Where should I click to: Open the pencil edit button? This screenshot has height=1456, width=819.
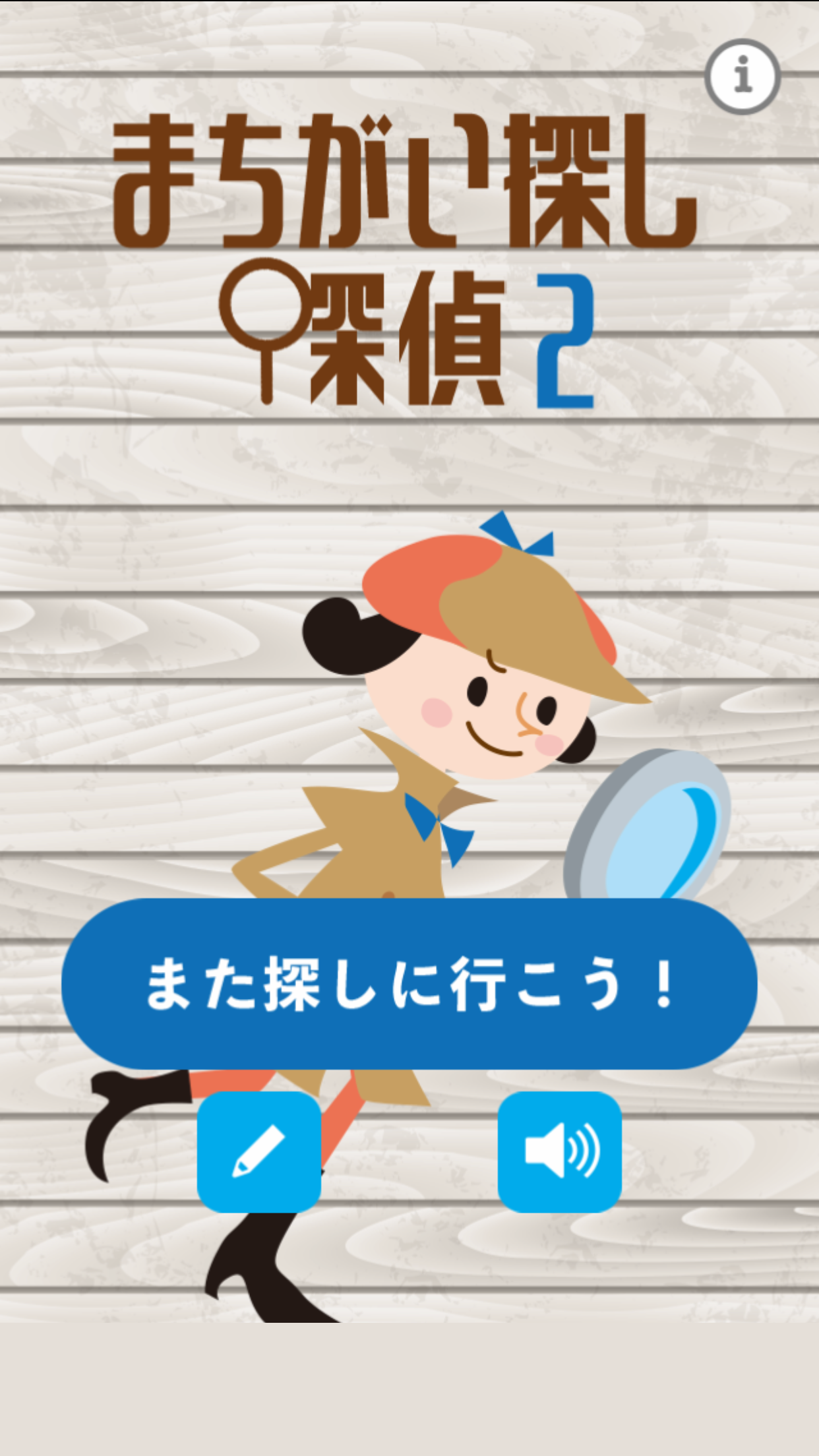pyautogui.click(x=259, y=1151)
